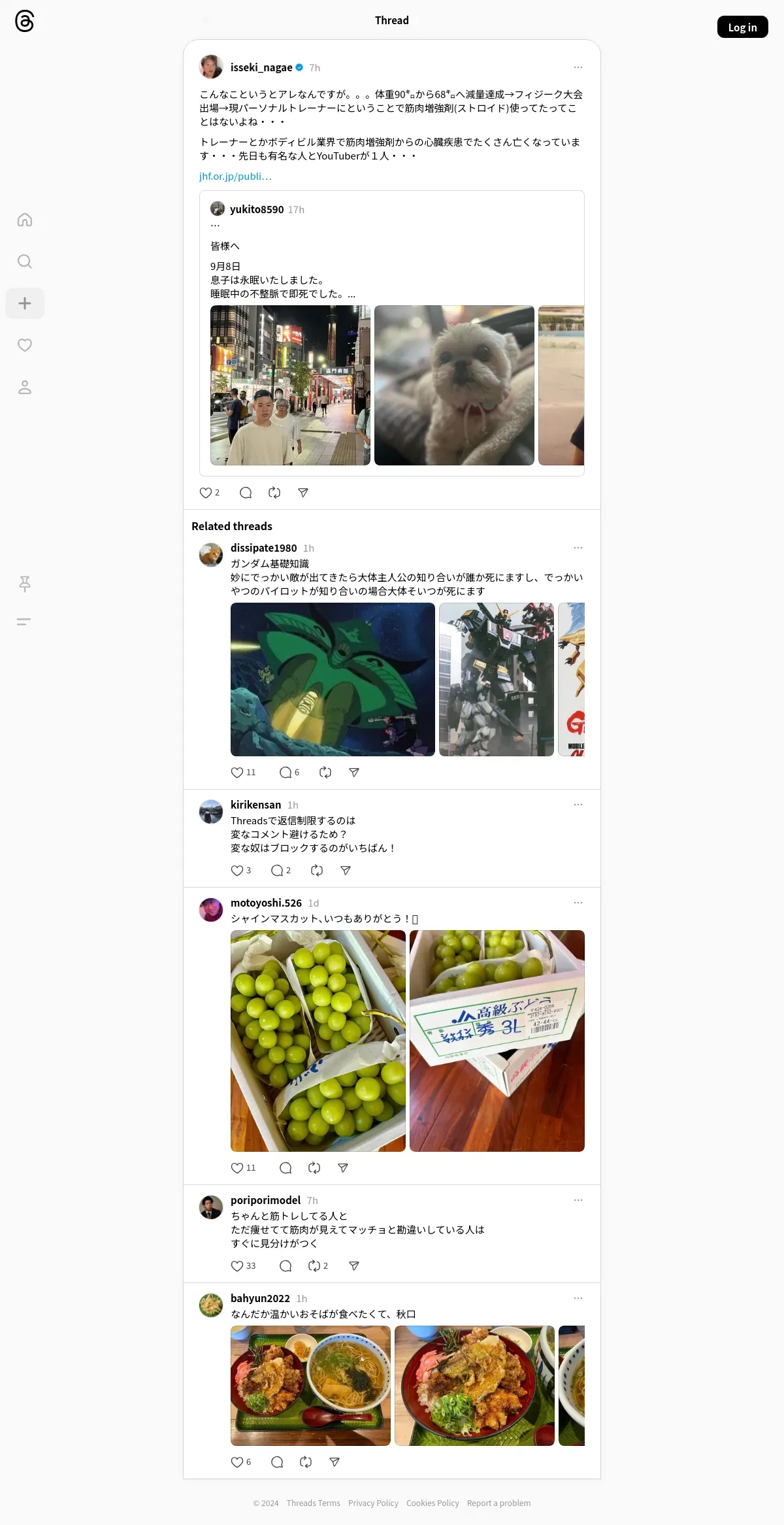Comment on dissipate1980's Gundam thread
The width and height of the screenshot is (784, 1525).
coord(286,773)
